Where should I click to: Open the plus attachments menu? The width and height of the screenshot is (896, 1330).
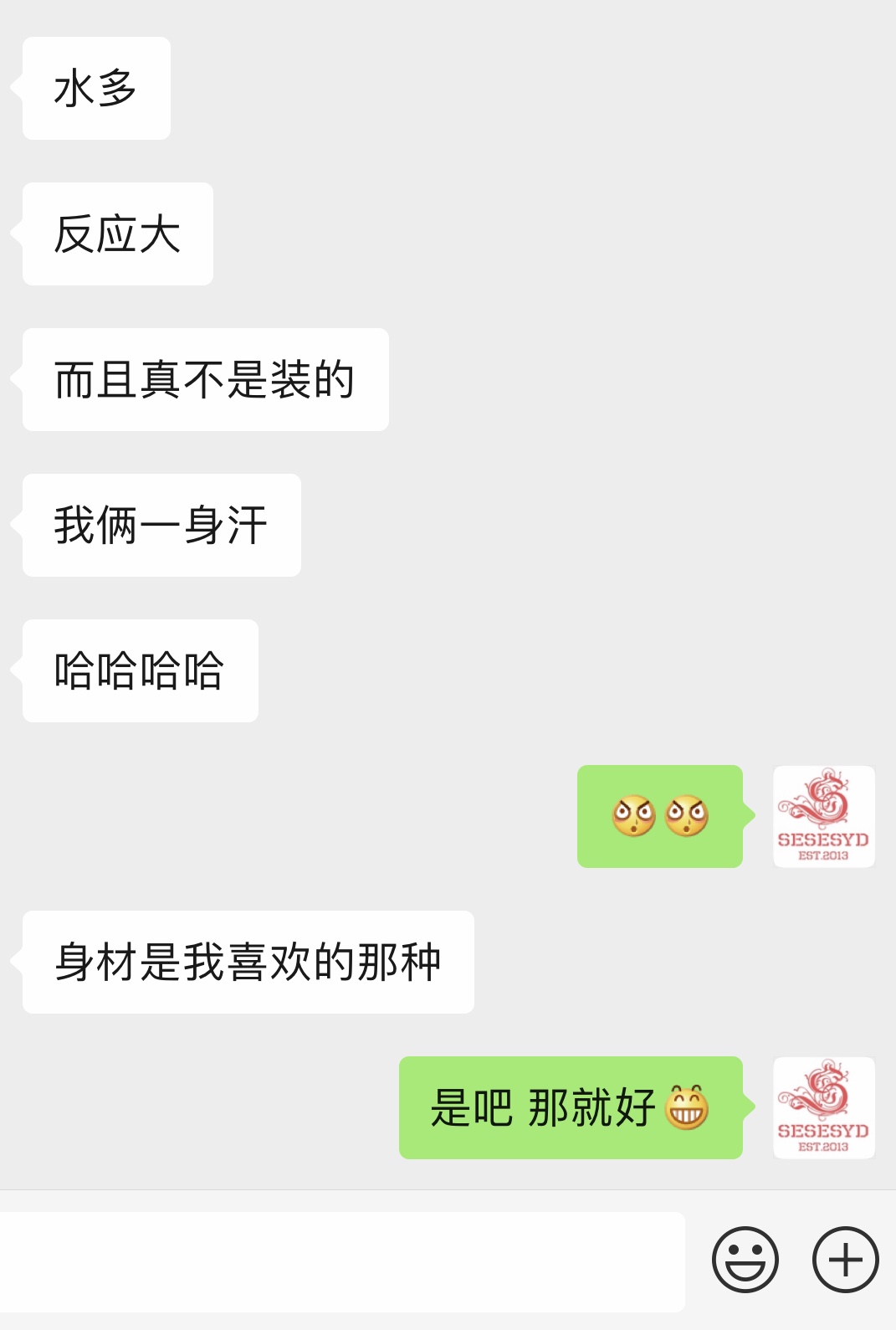point(845,1260)
